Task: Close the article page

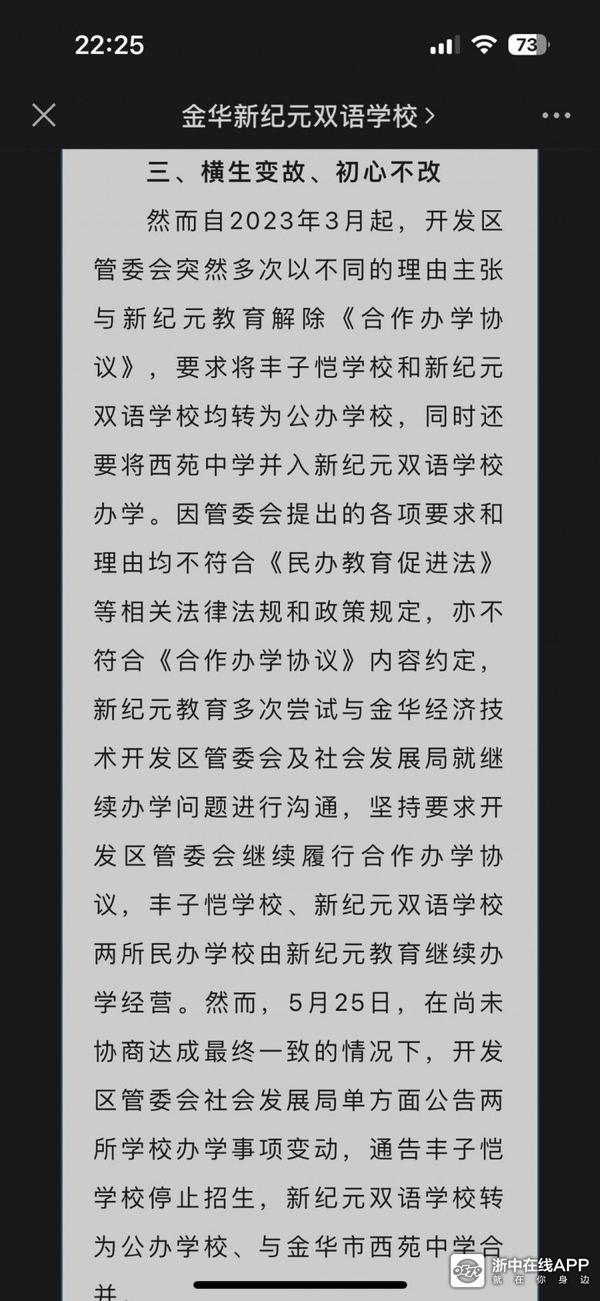Action: pyautogui.click(x=44, y=115)
